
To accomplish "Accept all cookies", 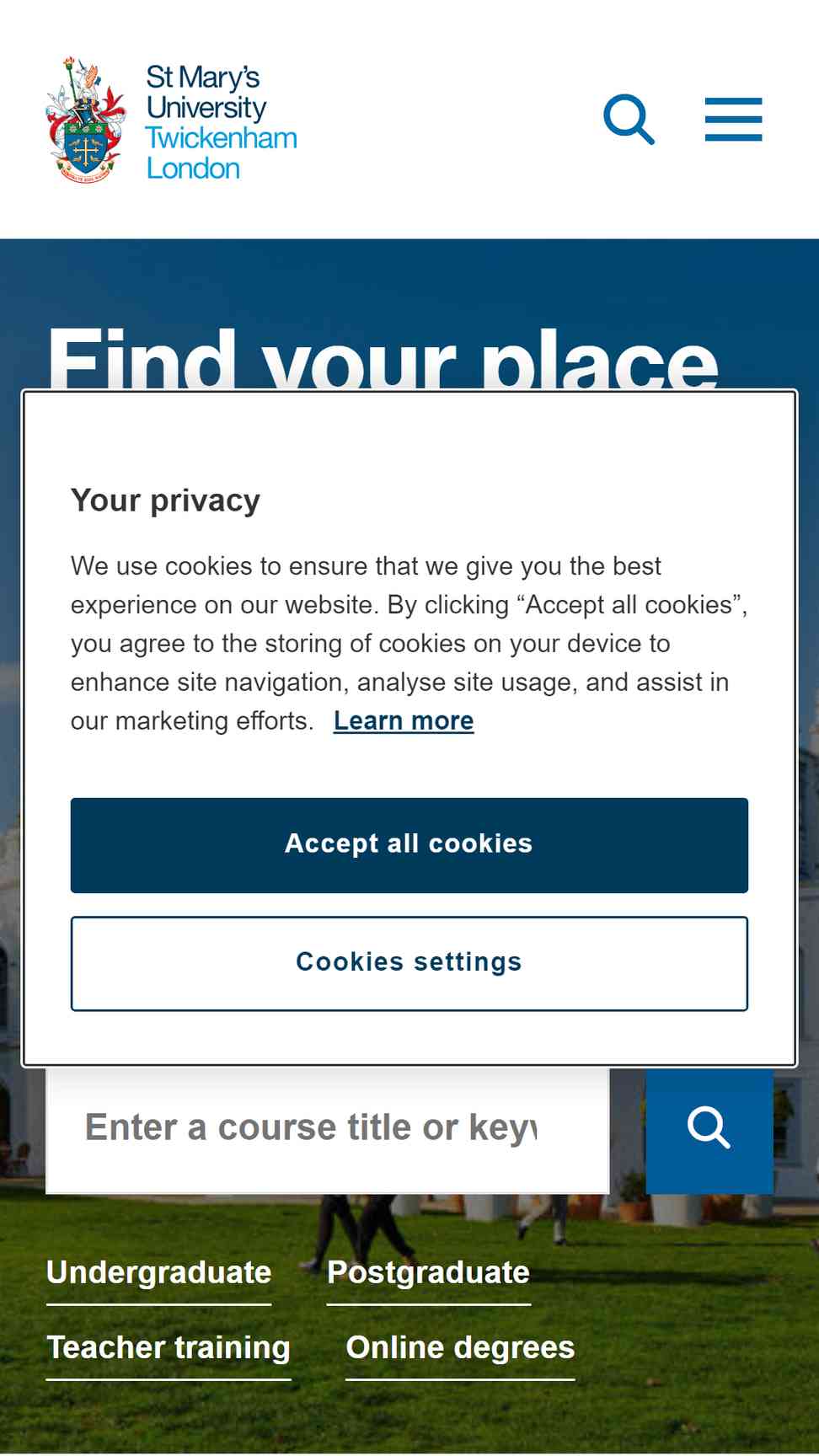I will tap(409, 845).
